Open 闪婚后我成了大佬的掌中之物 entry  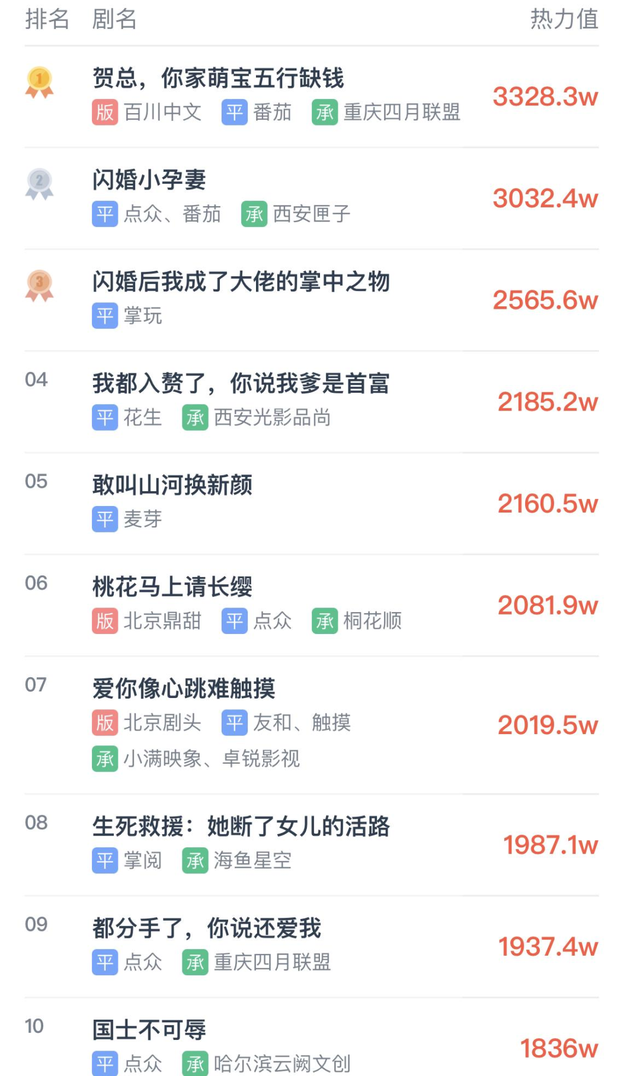click(241, 282)
